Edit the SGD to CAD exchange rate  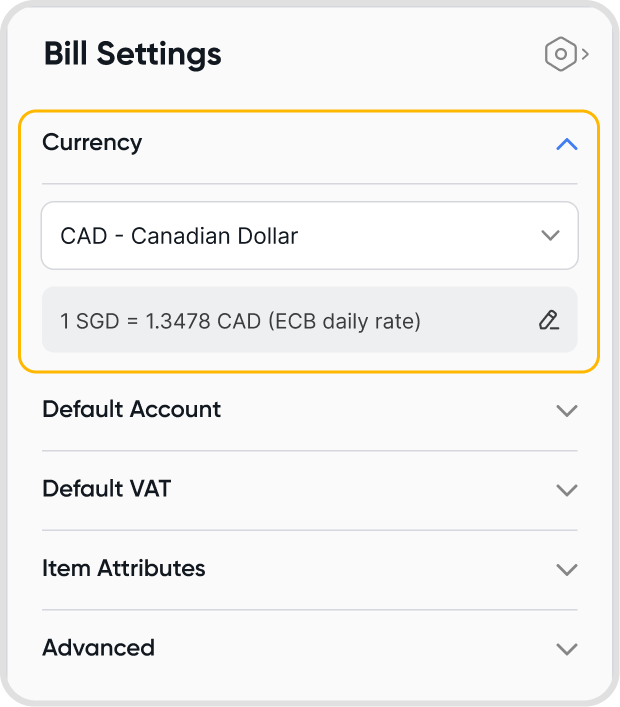coord(548,320)
